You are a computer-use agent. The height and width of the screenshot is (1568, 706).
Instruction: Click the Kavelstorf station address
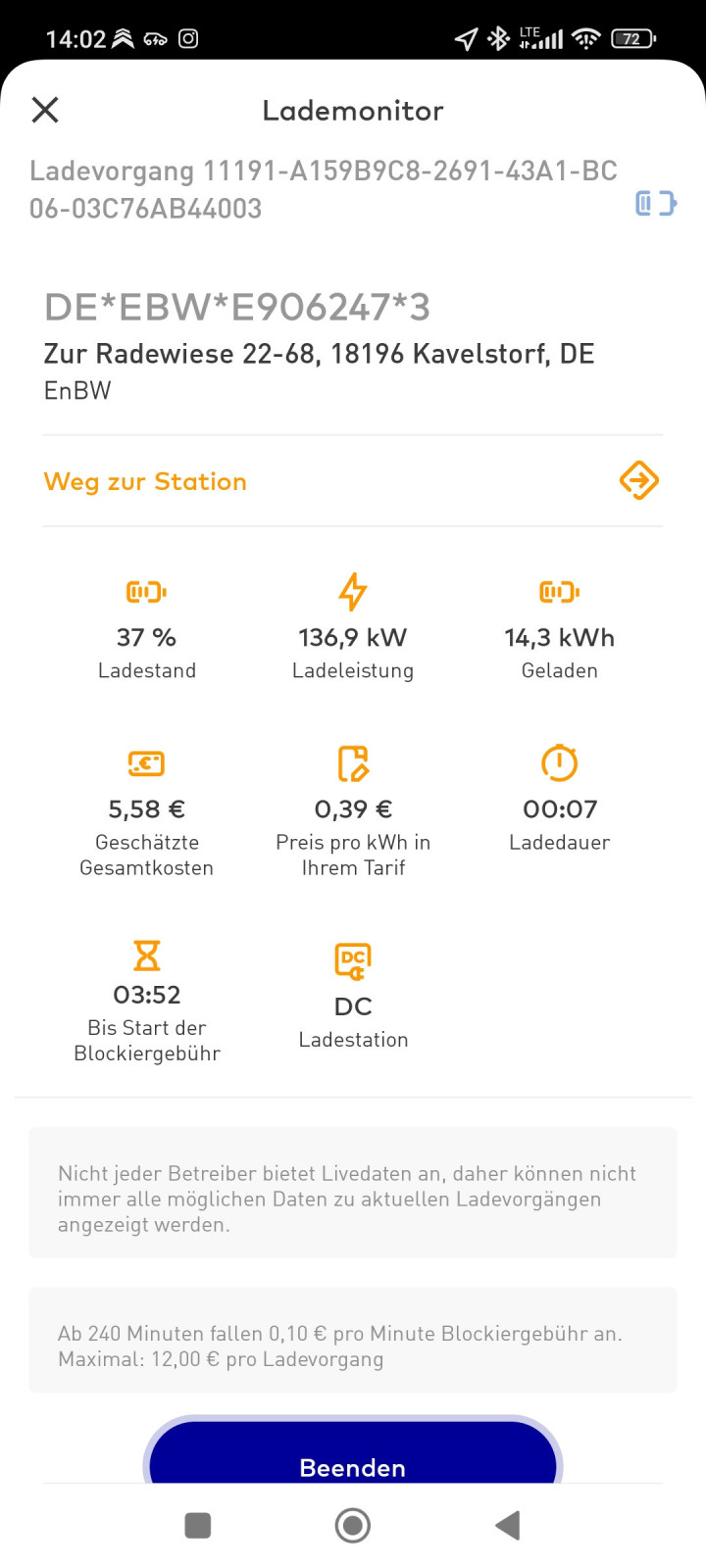pos(319,354)
